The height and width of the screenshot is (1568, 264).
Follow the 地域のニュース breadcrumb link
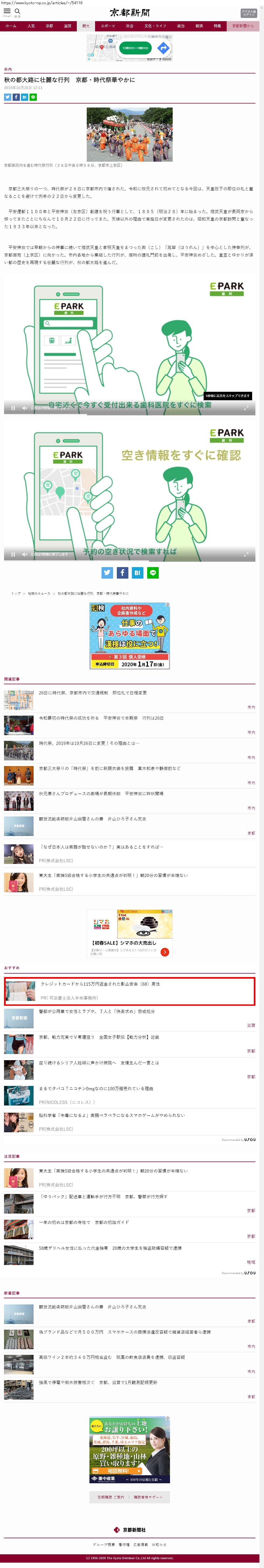(39, 593)
